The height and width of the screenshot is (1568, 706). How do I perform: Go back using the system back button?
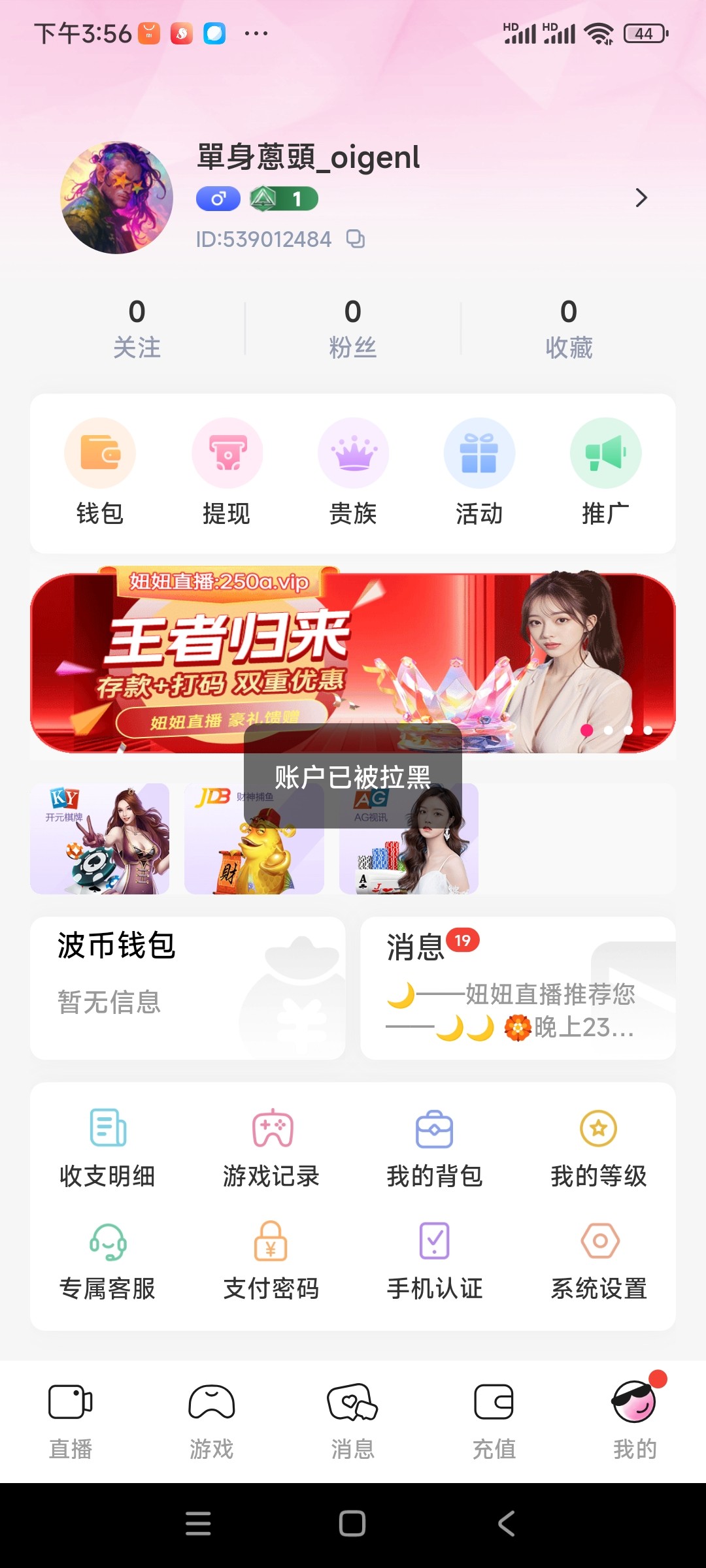[507, 1524]
